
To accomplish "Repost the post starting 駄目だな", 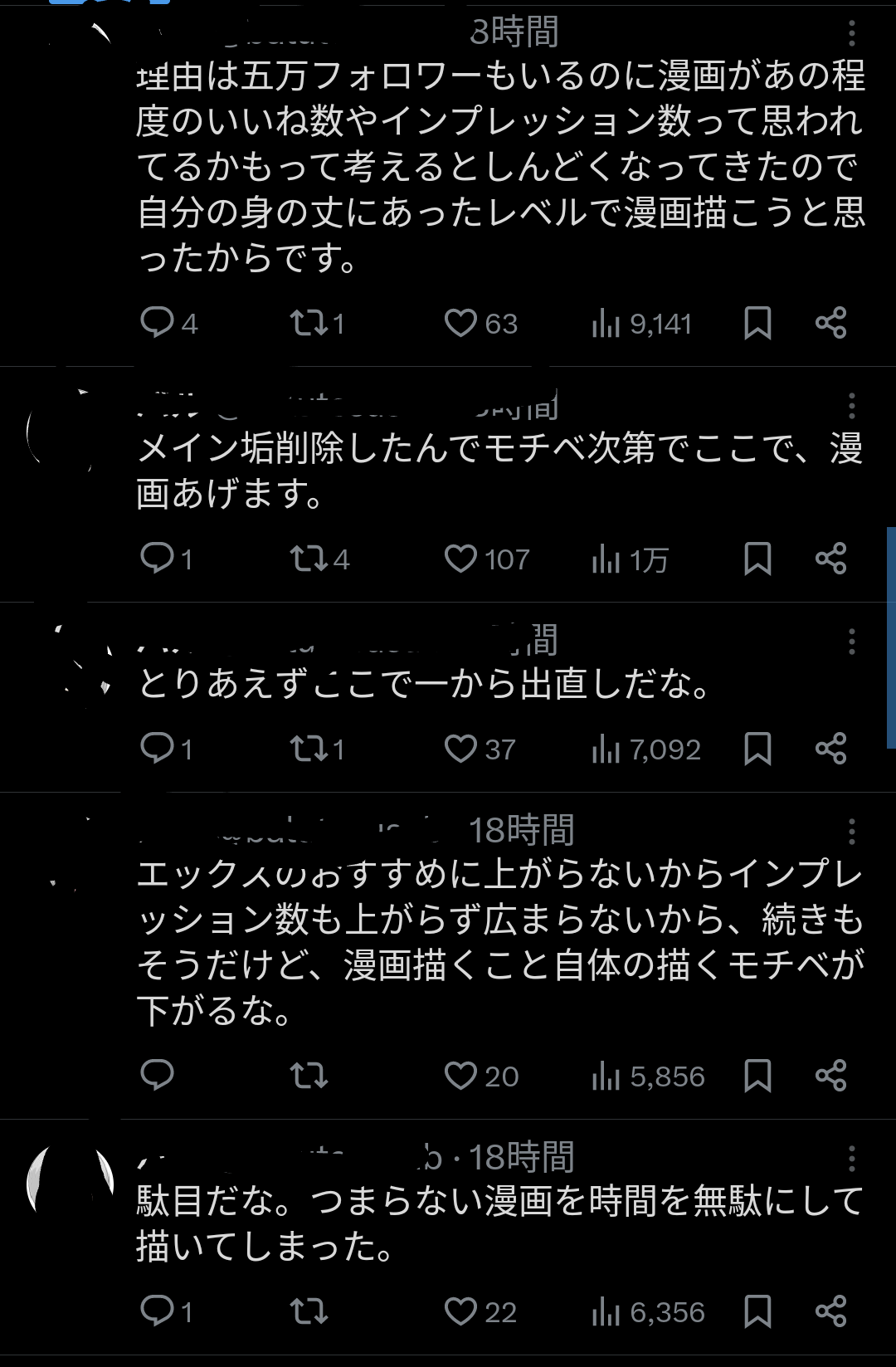I will (309, 1311).
